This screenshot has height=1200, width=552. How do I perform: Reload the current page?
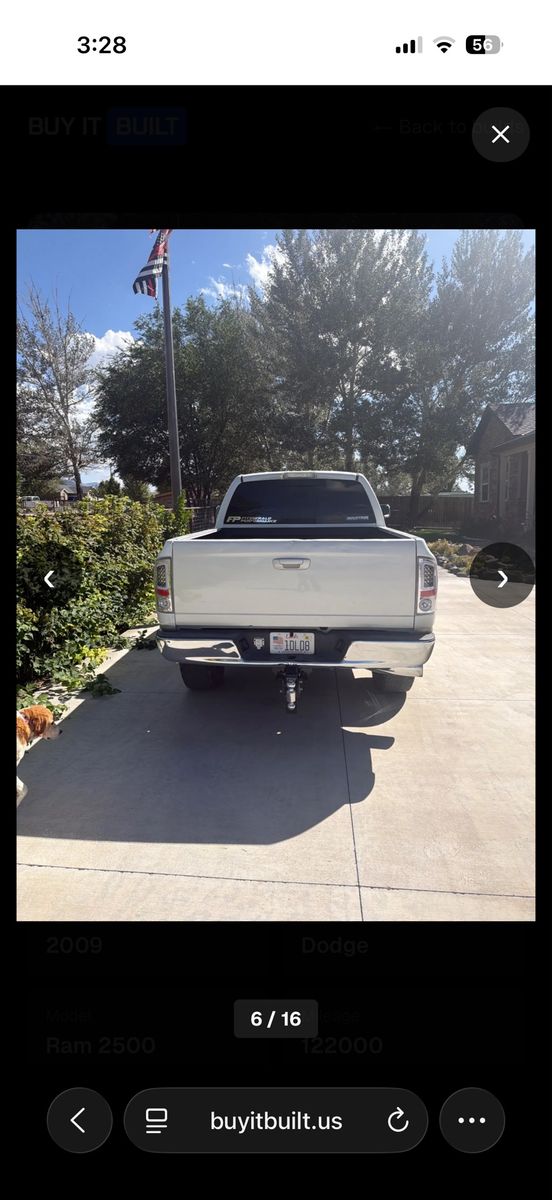click(398, 1121)
